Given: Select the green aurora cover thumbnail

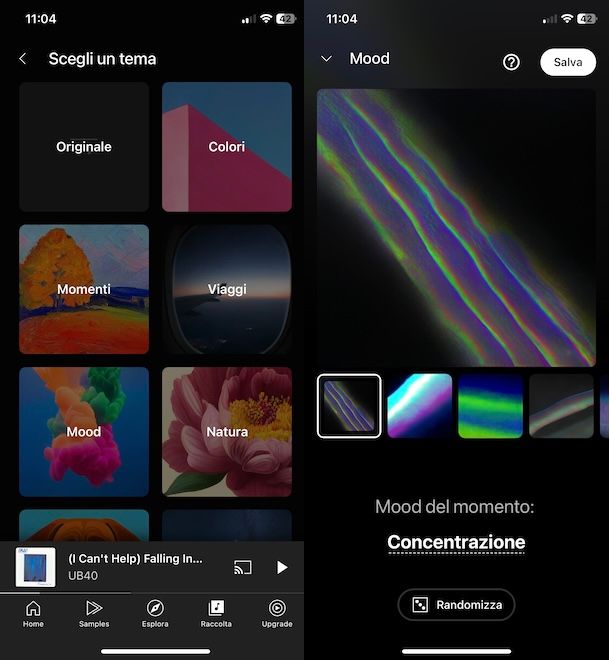Looking at the screenshot, I should pyautogui.click(x=490, y=406).
